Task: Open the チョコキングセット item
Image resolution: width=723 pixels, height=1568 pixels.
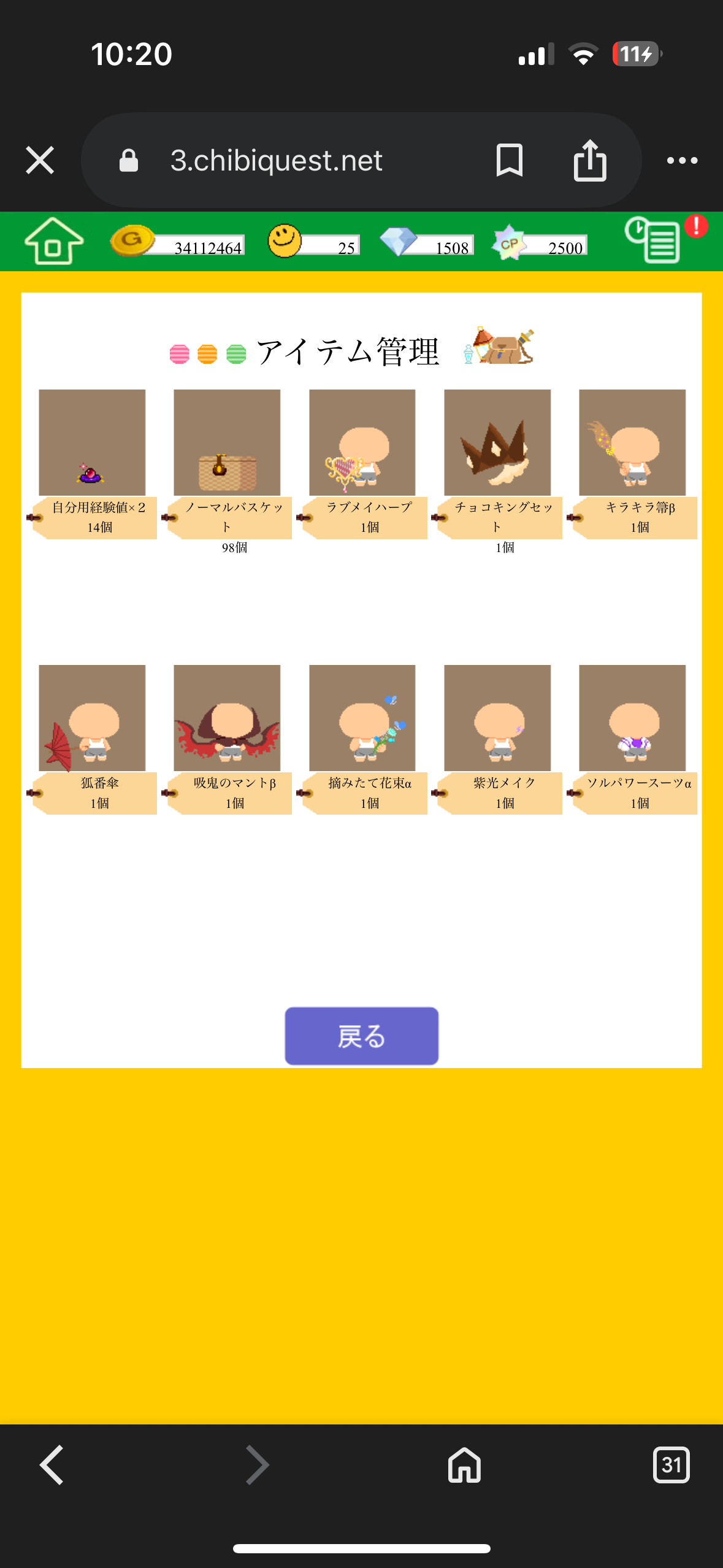Action: click(x=497, y=443)
